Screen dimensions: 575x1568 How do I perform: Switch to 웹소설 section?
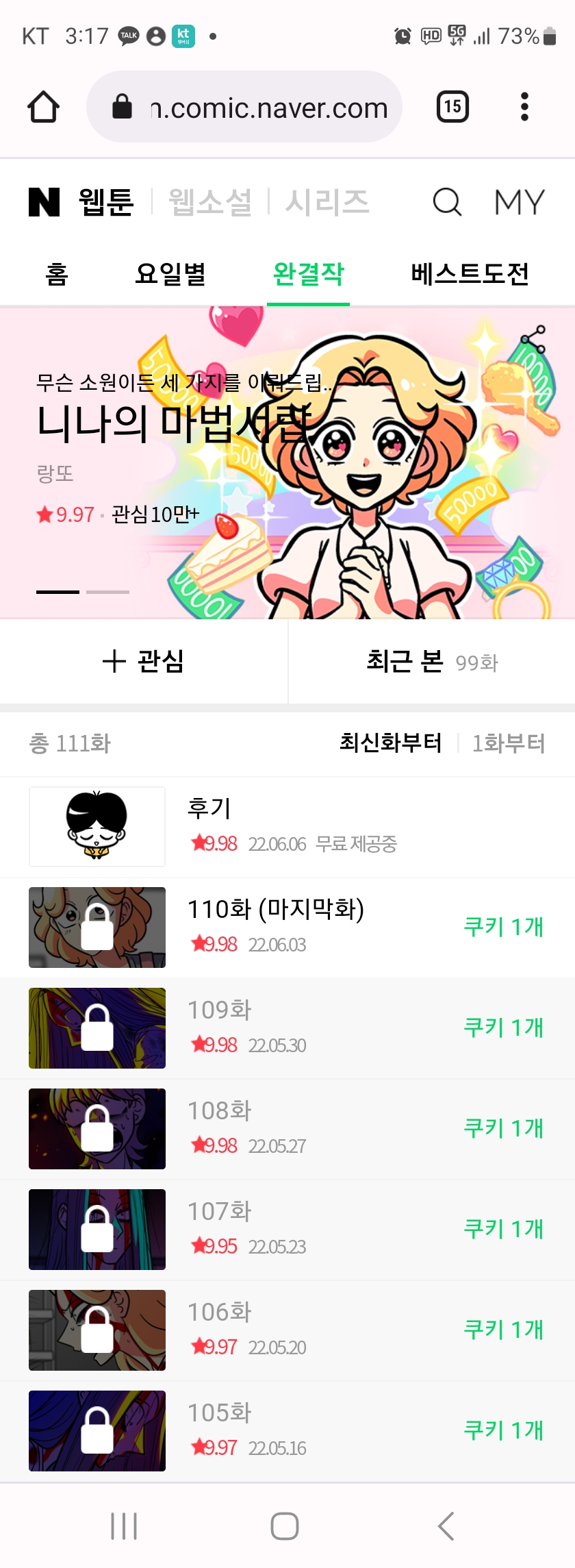pos(210,202)
